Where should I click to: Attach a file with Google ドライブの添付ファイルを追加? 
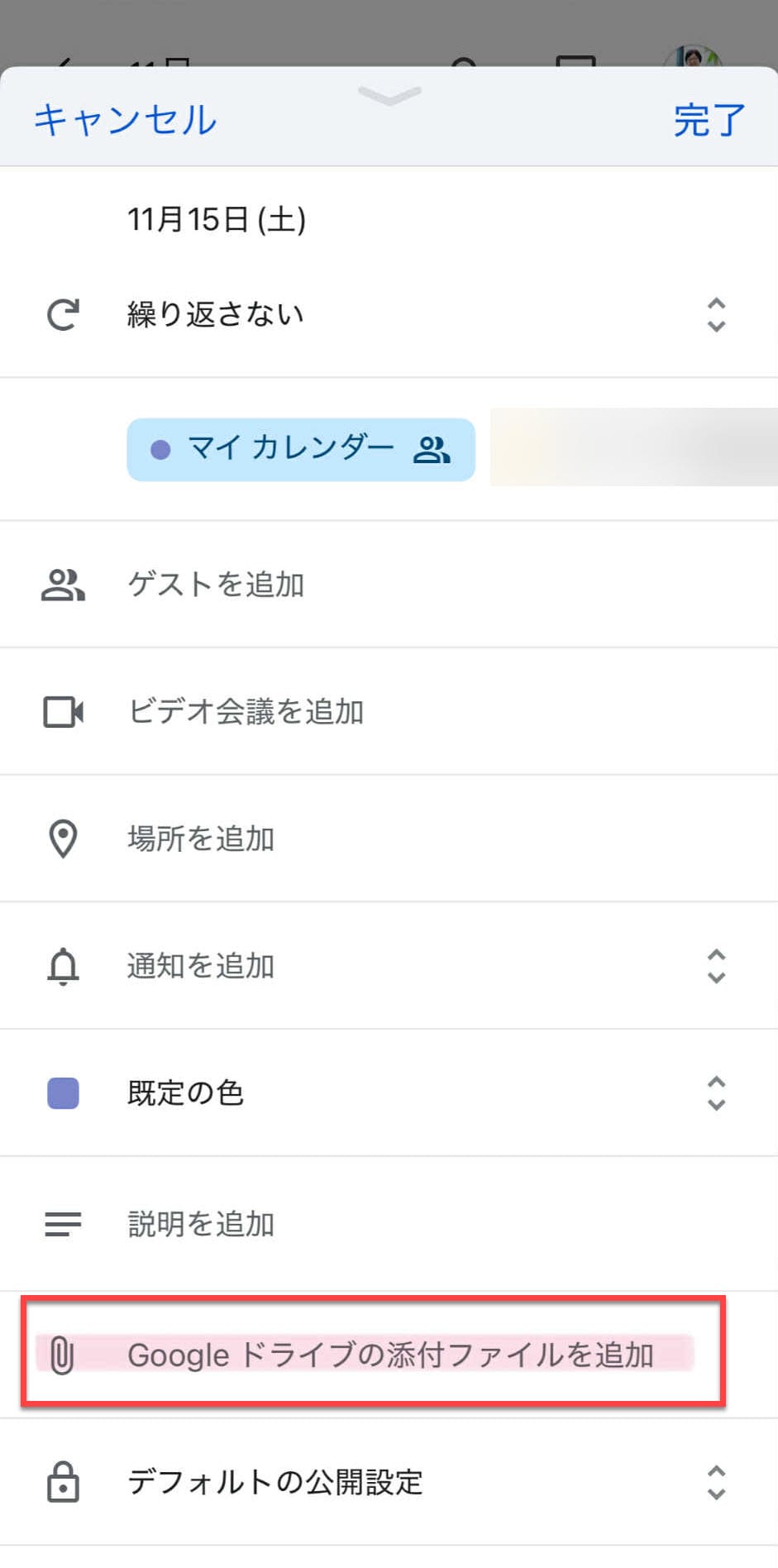click(390, 1355)
